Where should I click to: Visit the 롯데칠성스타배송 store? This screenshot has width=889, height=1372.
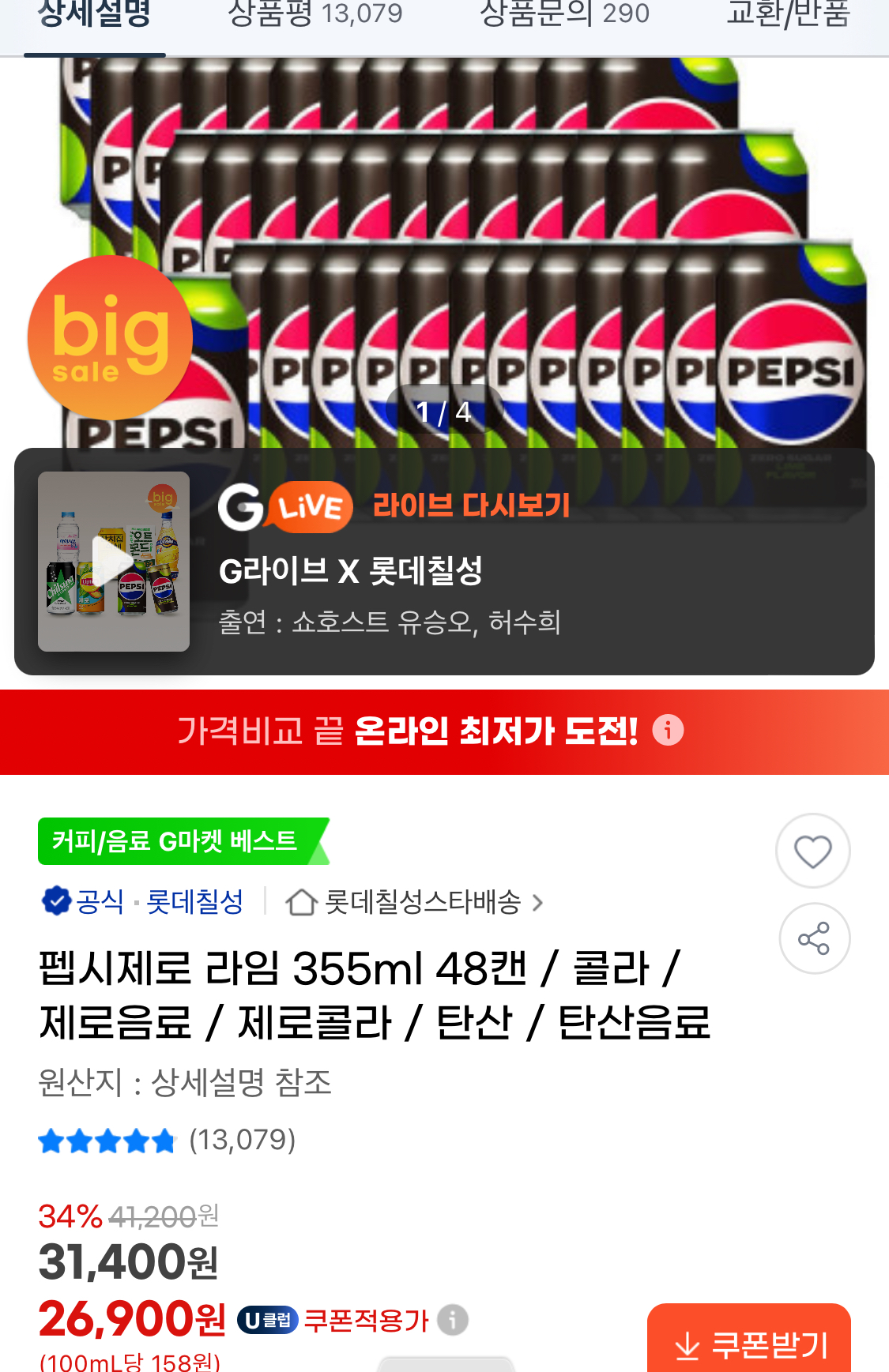[414, 901]
